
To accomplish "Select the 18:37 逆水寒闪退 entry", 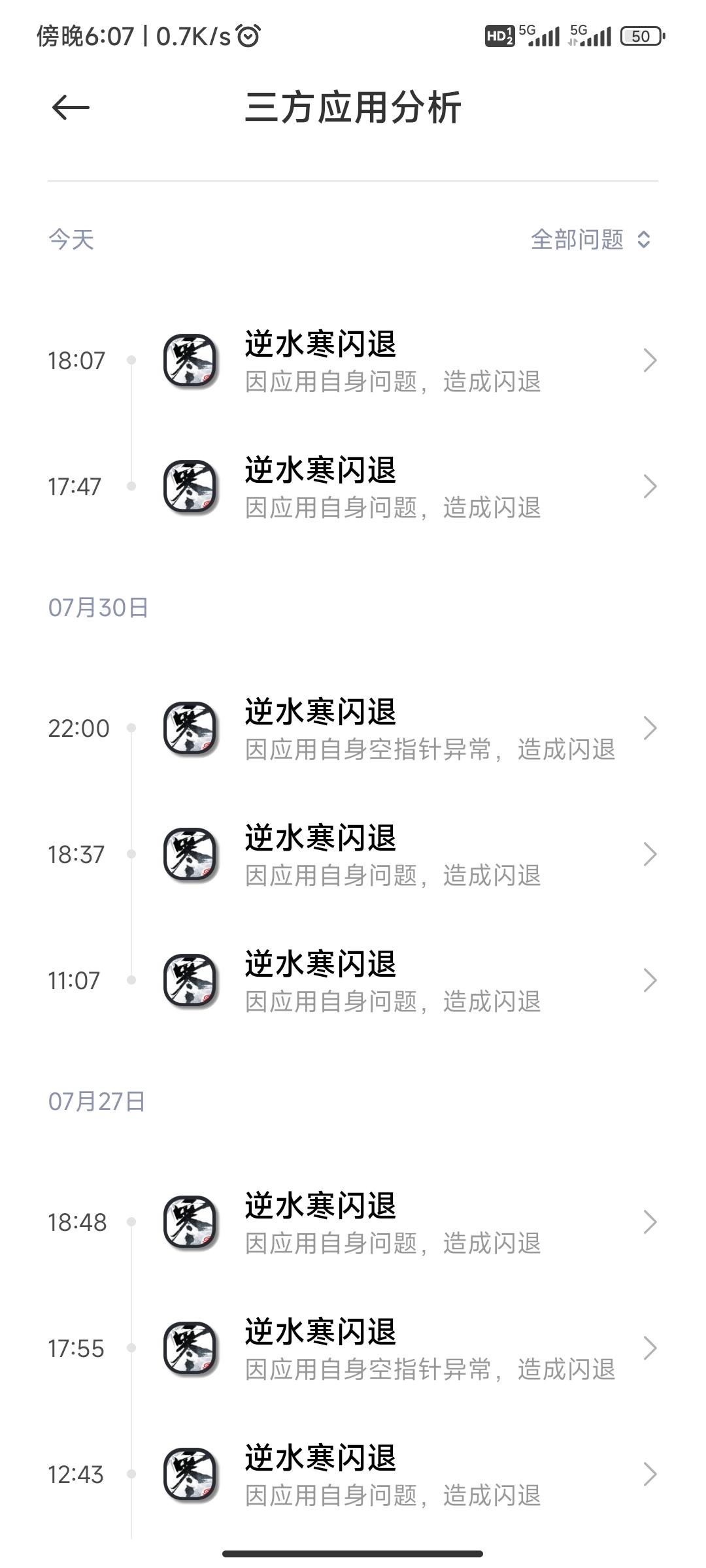I will coord(392,855).
